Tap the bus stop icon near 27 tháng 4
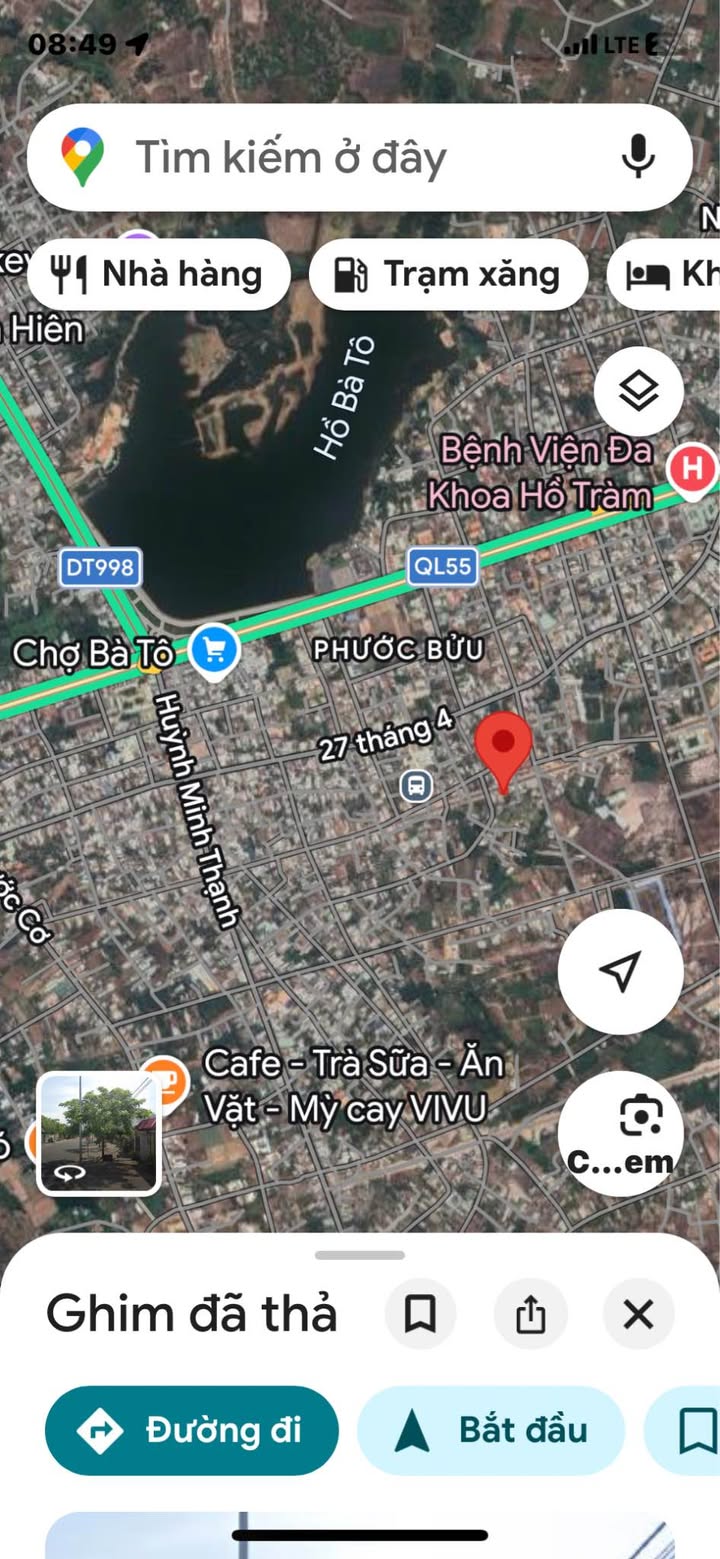The height and width of the screenshot is (1559, 720). pyautogui.click(x=416, y=785)
